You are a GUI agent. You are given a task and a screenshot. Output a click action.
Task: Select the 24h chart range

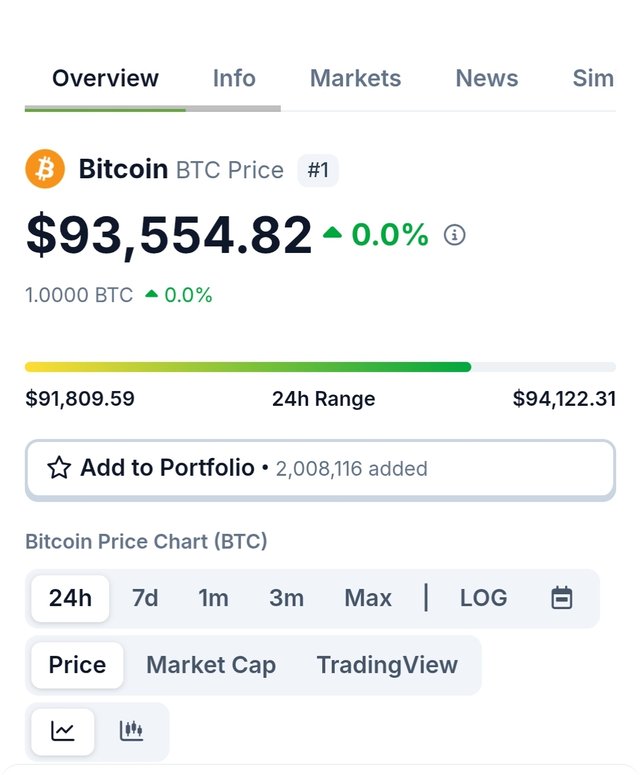[70, 598]
